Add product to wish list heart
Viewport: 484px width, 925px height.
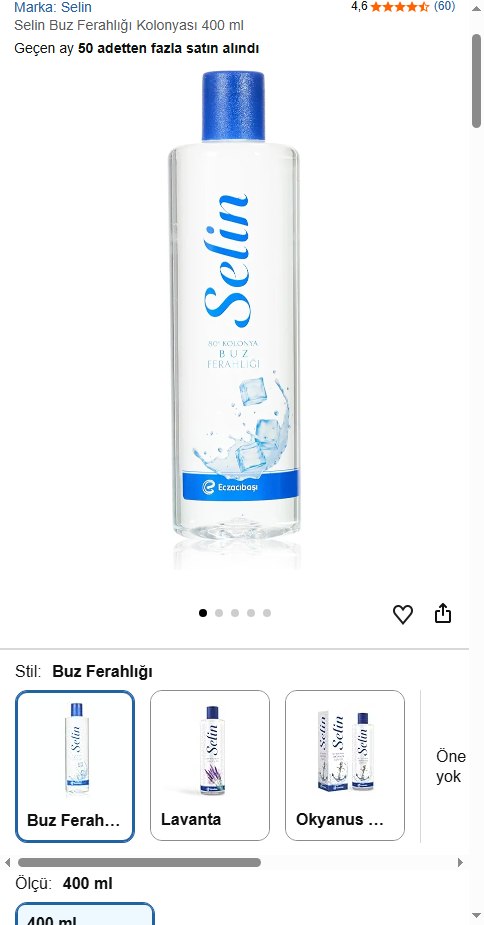[403, 614]
